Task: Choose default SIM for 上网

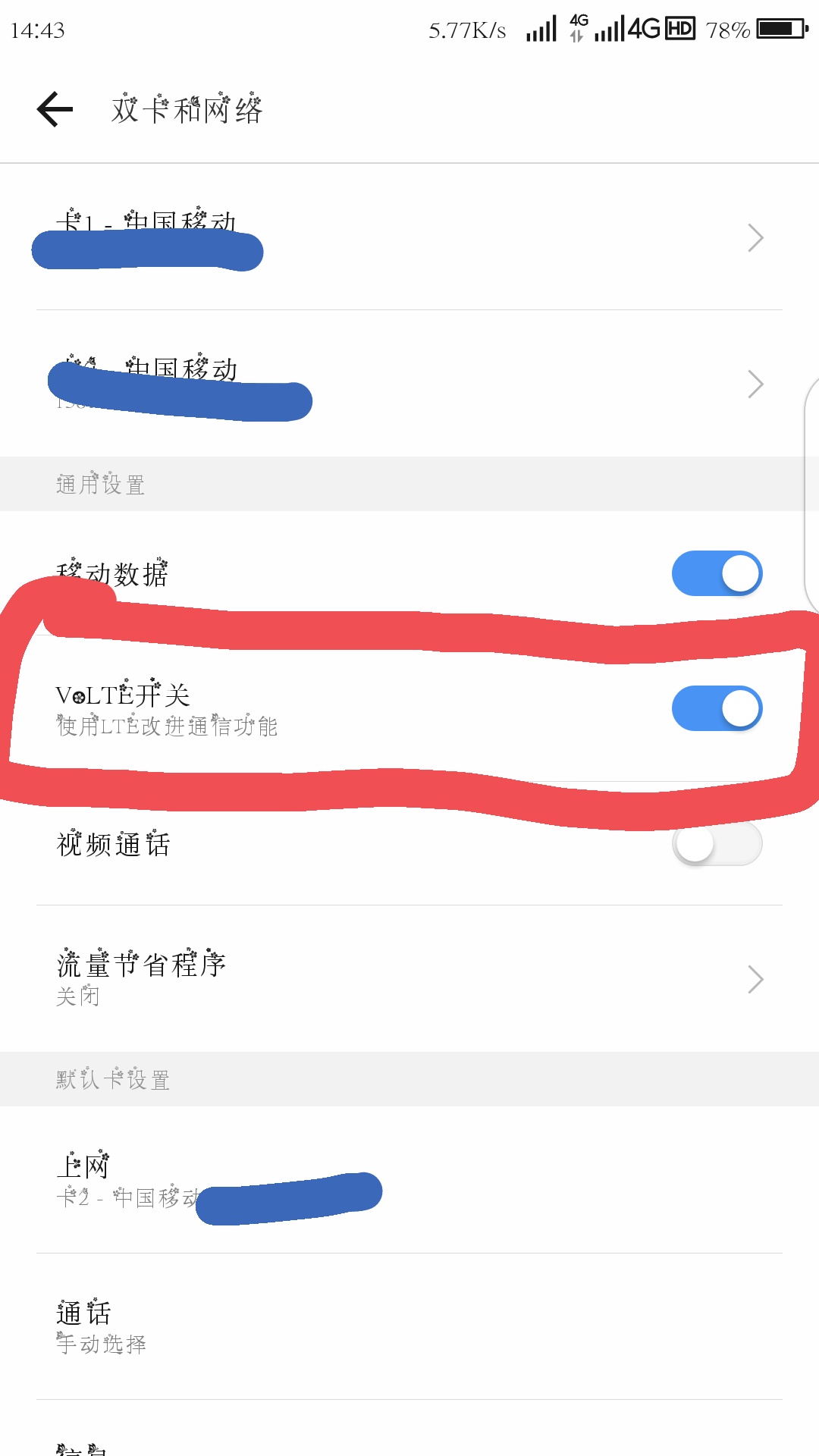Action: tap(409, 1180)
